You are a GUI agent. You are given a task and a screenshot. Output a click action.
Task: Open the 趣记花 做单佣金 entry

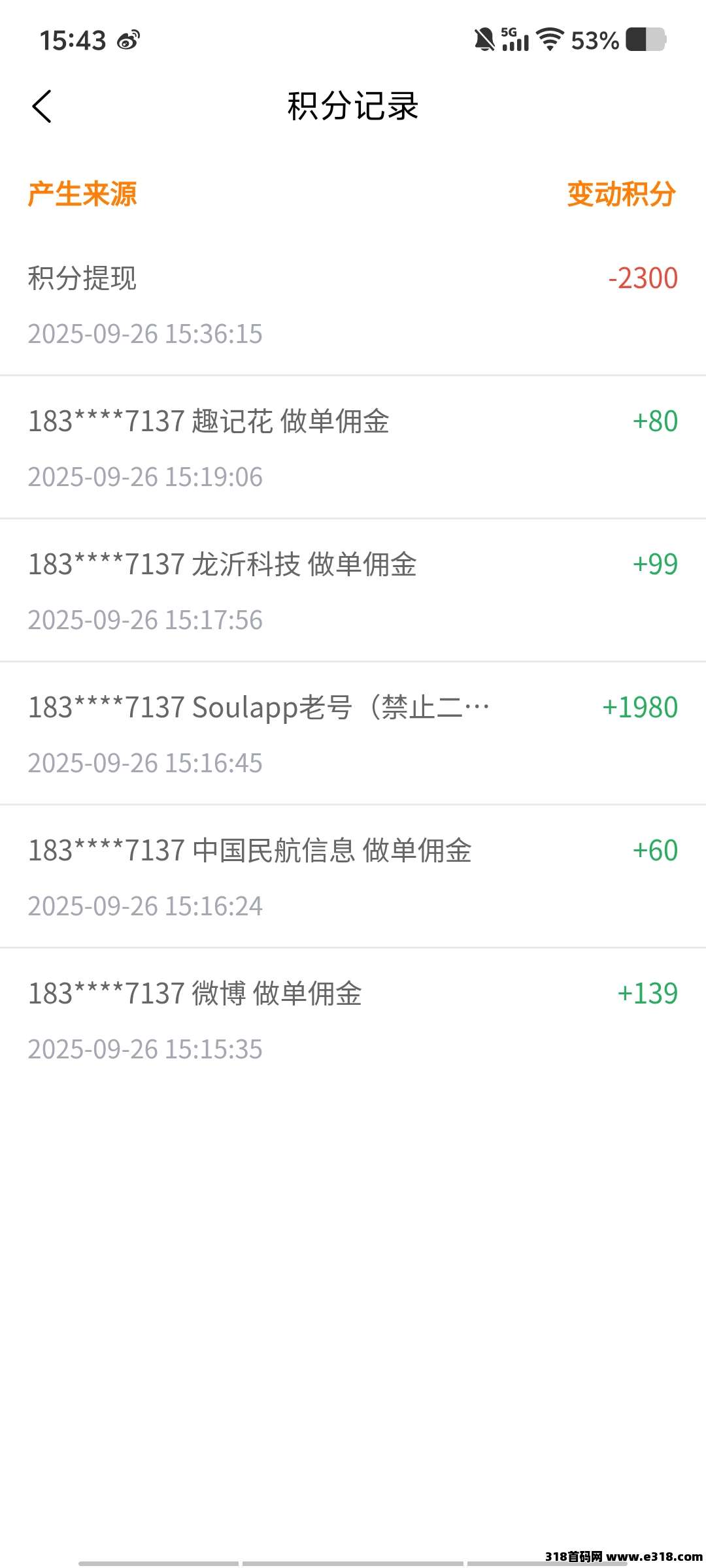pos(209,421)
